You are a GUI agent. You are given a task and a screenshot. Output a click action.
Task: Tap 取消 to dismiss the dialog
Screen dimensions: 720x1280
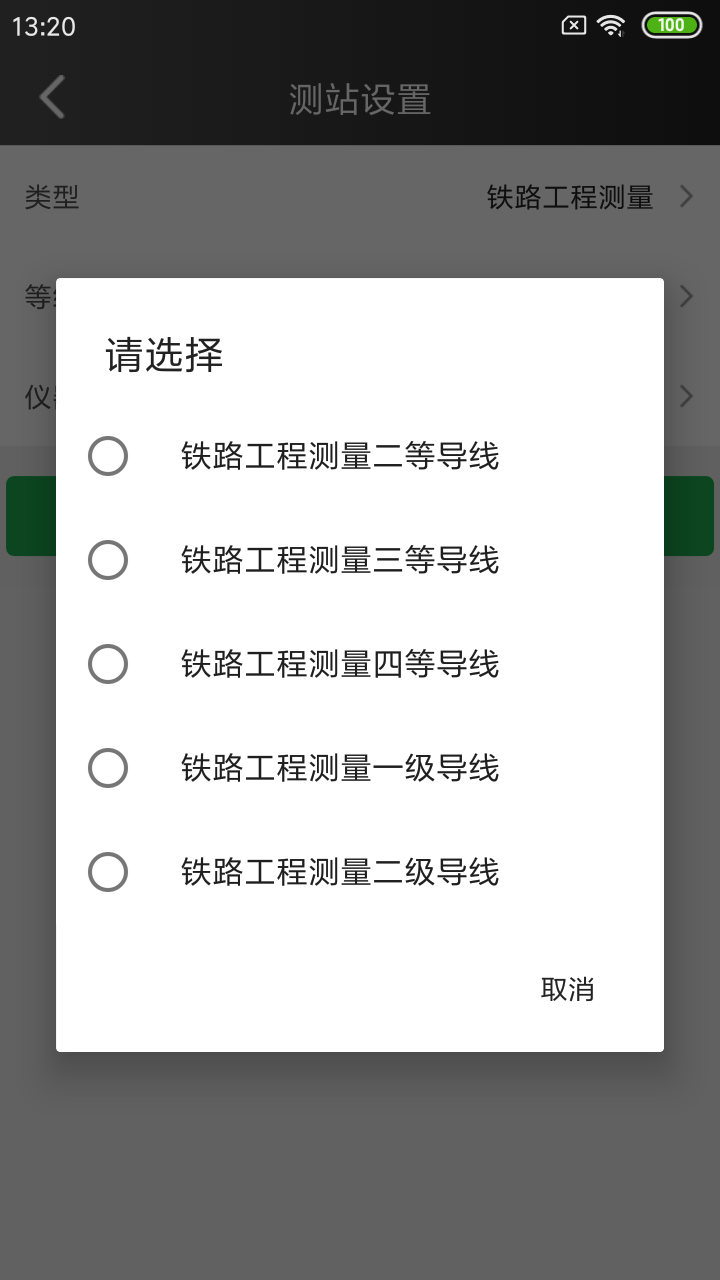tap(567, 989)
